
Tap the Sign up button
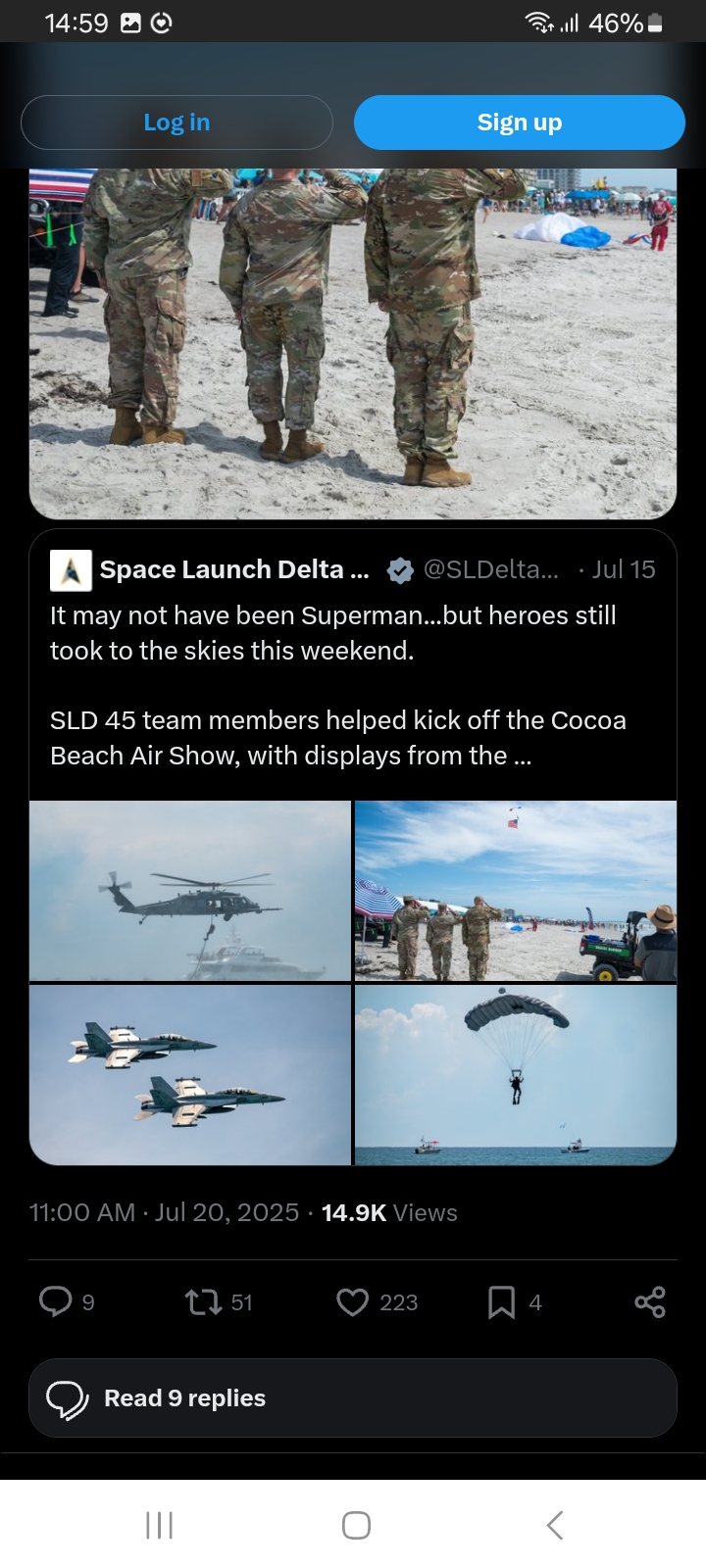pos(519,122)
